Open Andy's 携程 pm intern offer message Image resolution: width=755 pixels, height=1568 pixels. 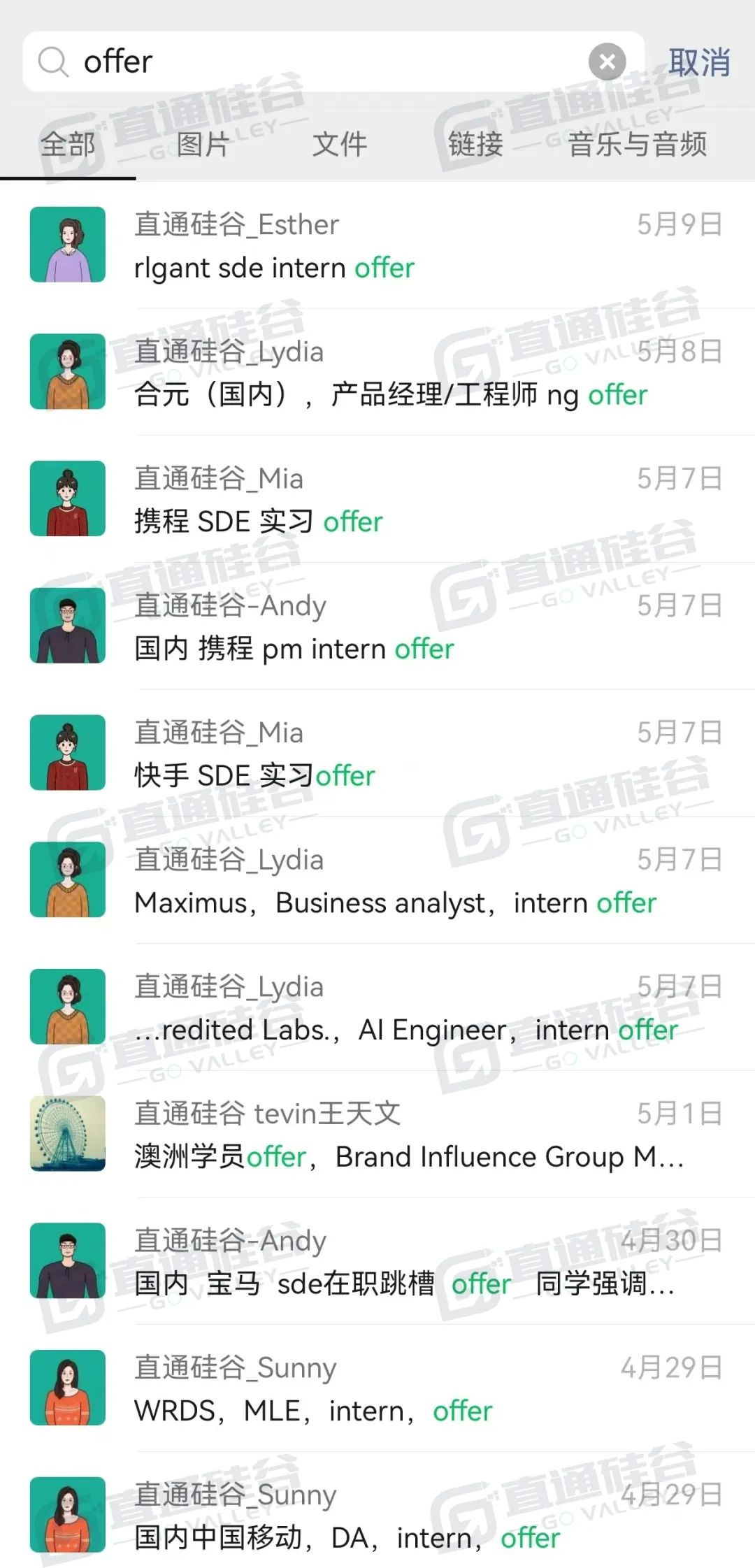(377, 626)
